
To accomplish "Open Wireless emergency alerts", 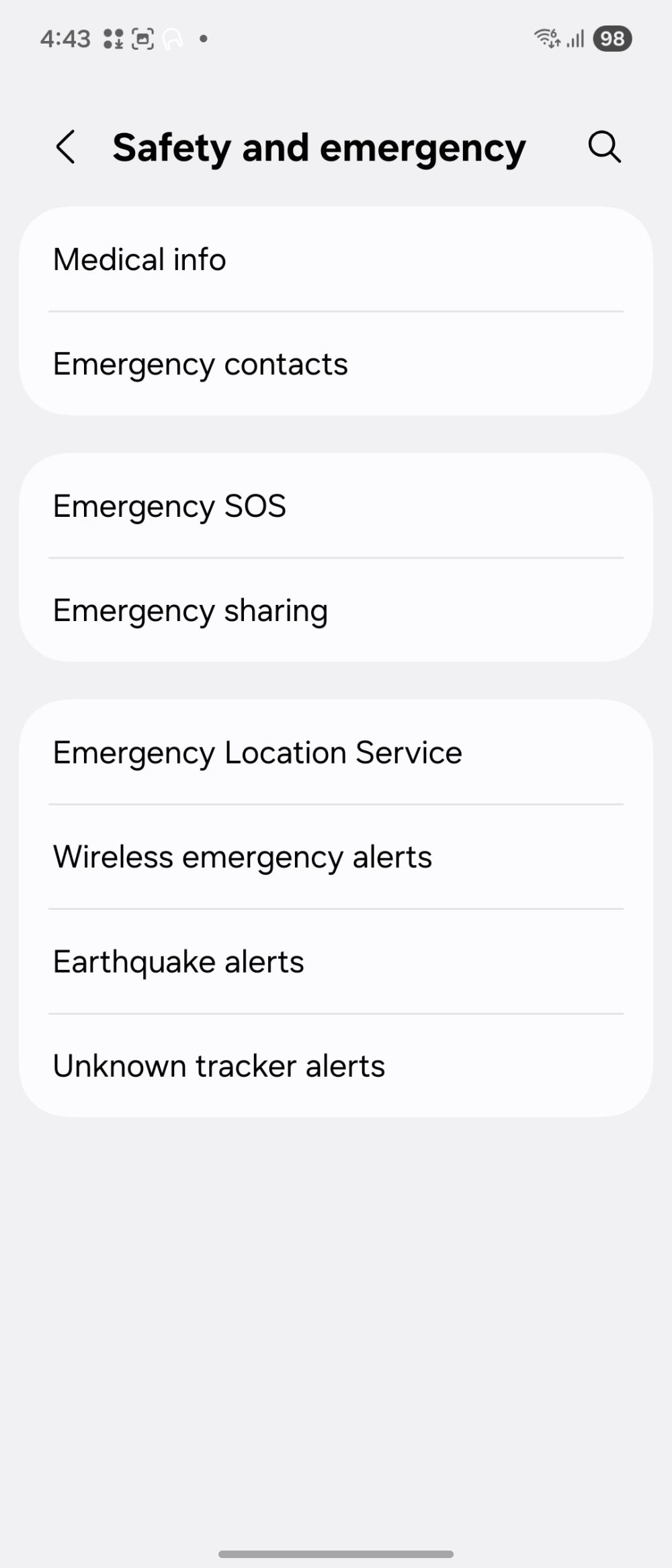I will pos(336,857).
